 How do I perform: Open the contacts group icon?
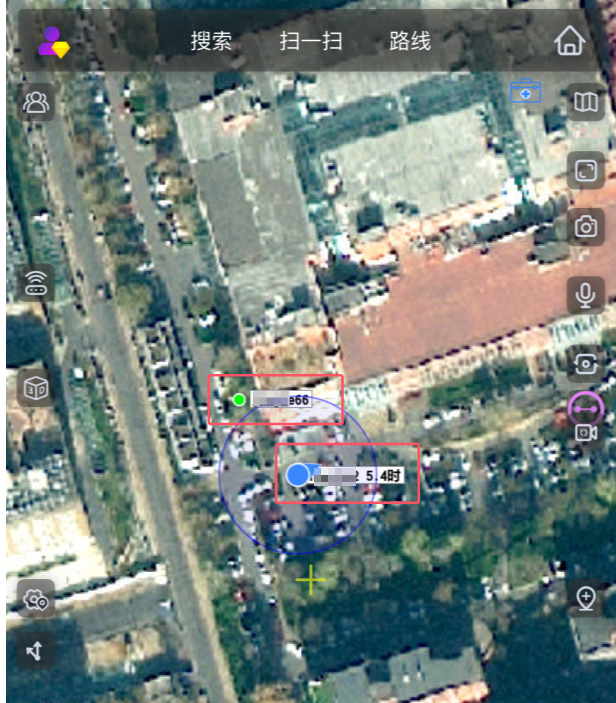pos(36,102)
